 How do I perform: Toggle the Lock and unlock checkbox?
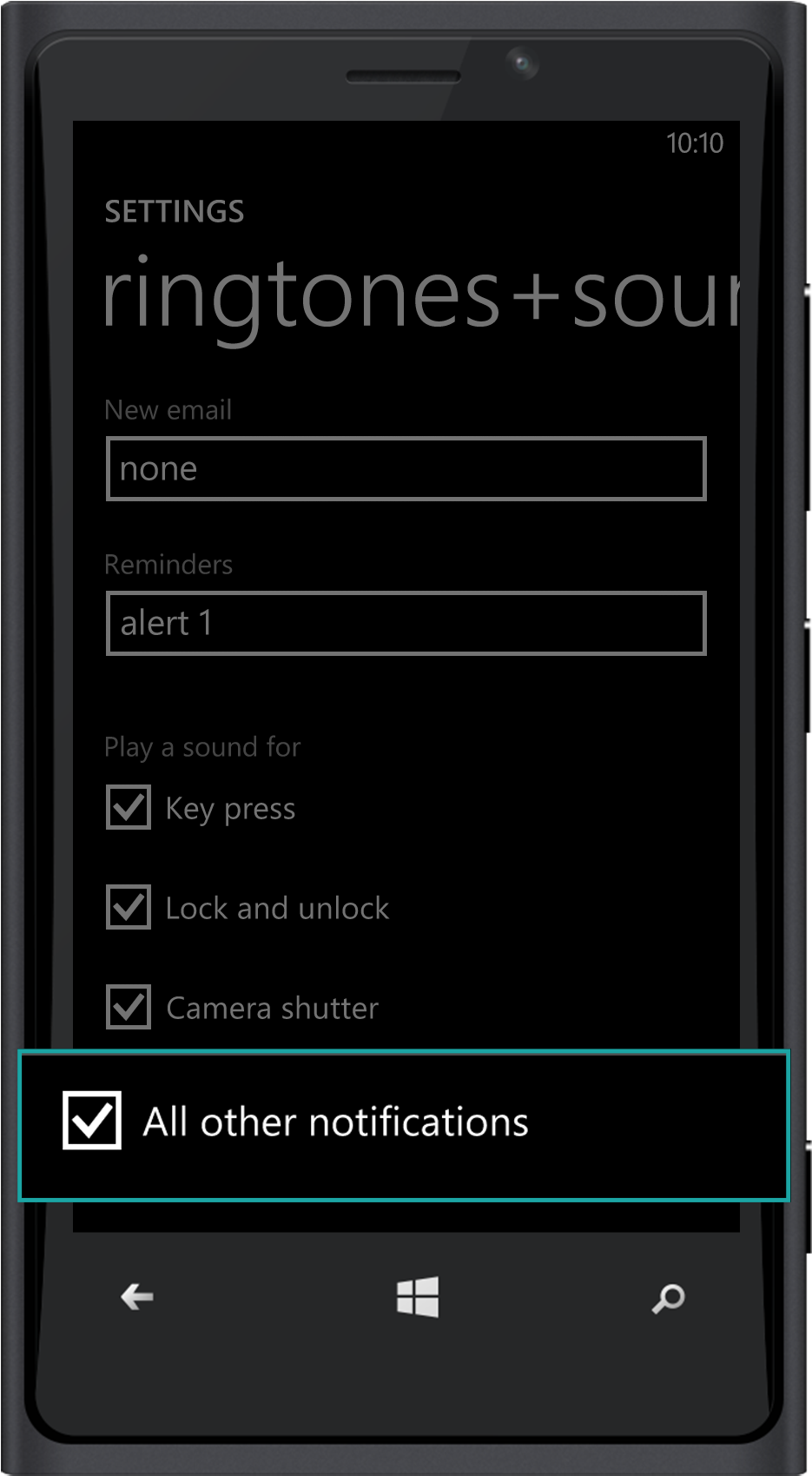(129, 907)
